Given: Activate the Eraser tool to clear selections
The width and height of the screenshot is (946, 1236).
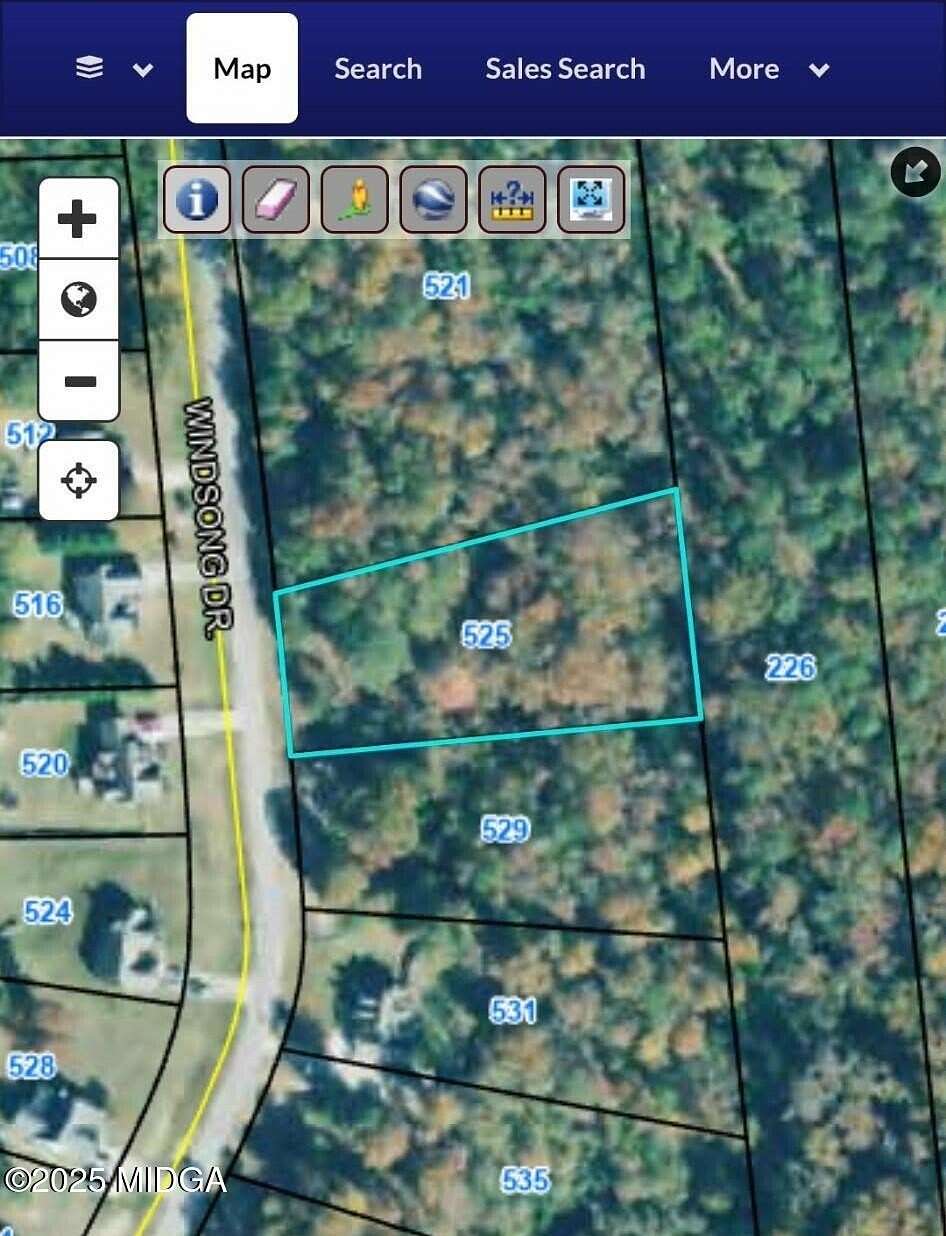Looking at the screenshot, I should pyautogui.click(x=275, y=199).
